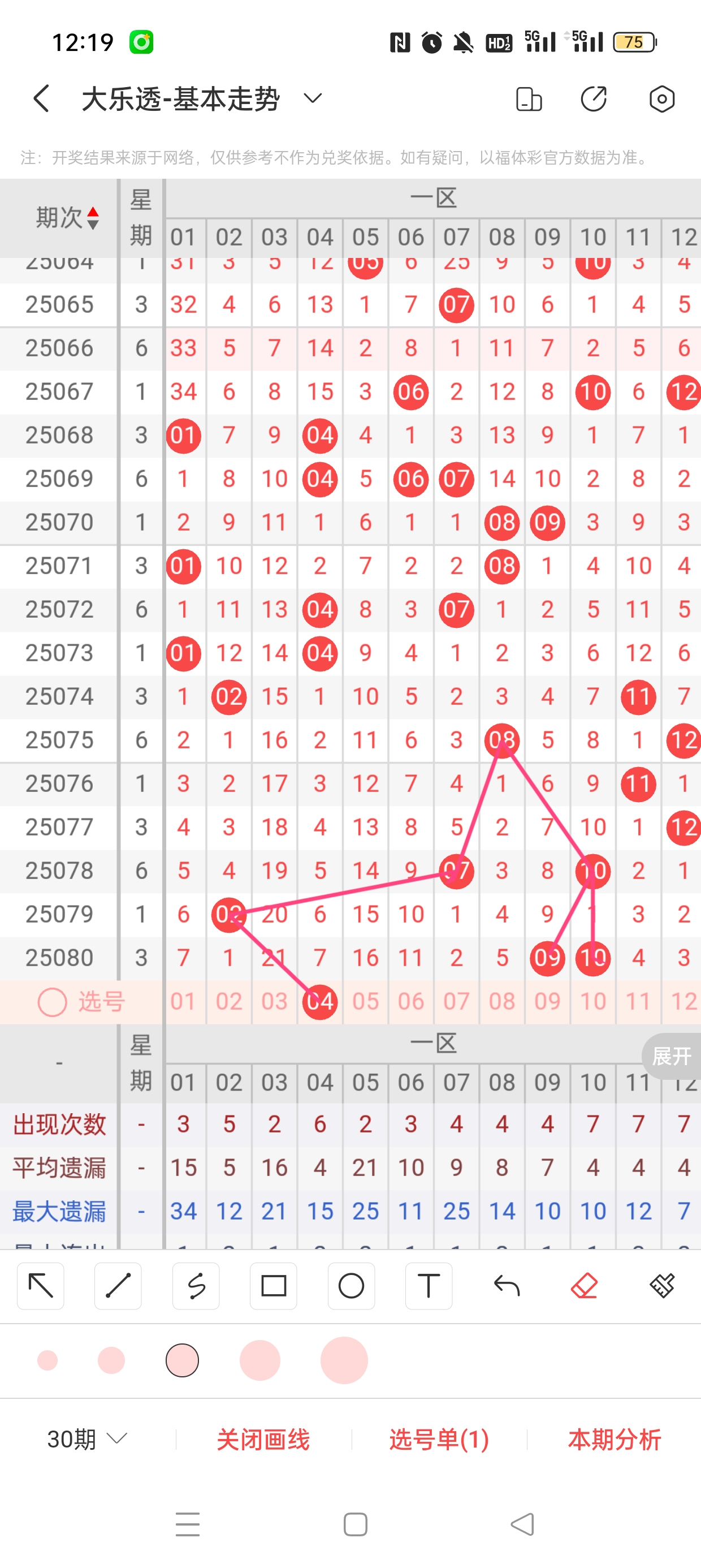Open 本期分析 analysis
This screenshot has width=701, height=1568.
pyautogui.click(x=615, y=1440)
